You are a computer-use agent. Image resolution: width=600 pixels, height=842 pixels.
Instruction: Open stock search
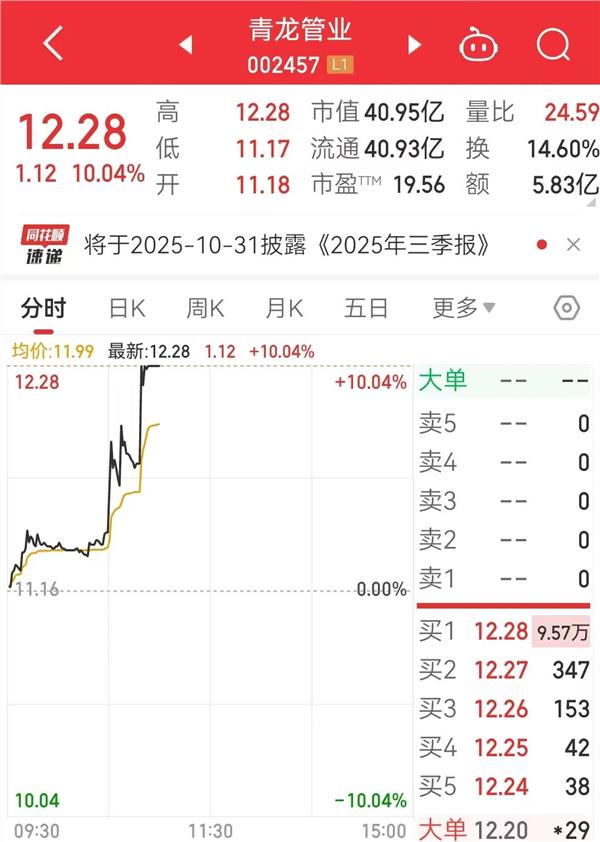pos(552,44)
